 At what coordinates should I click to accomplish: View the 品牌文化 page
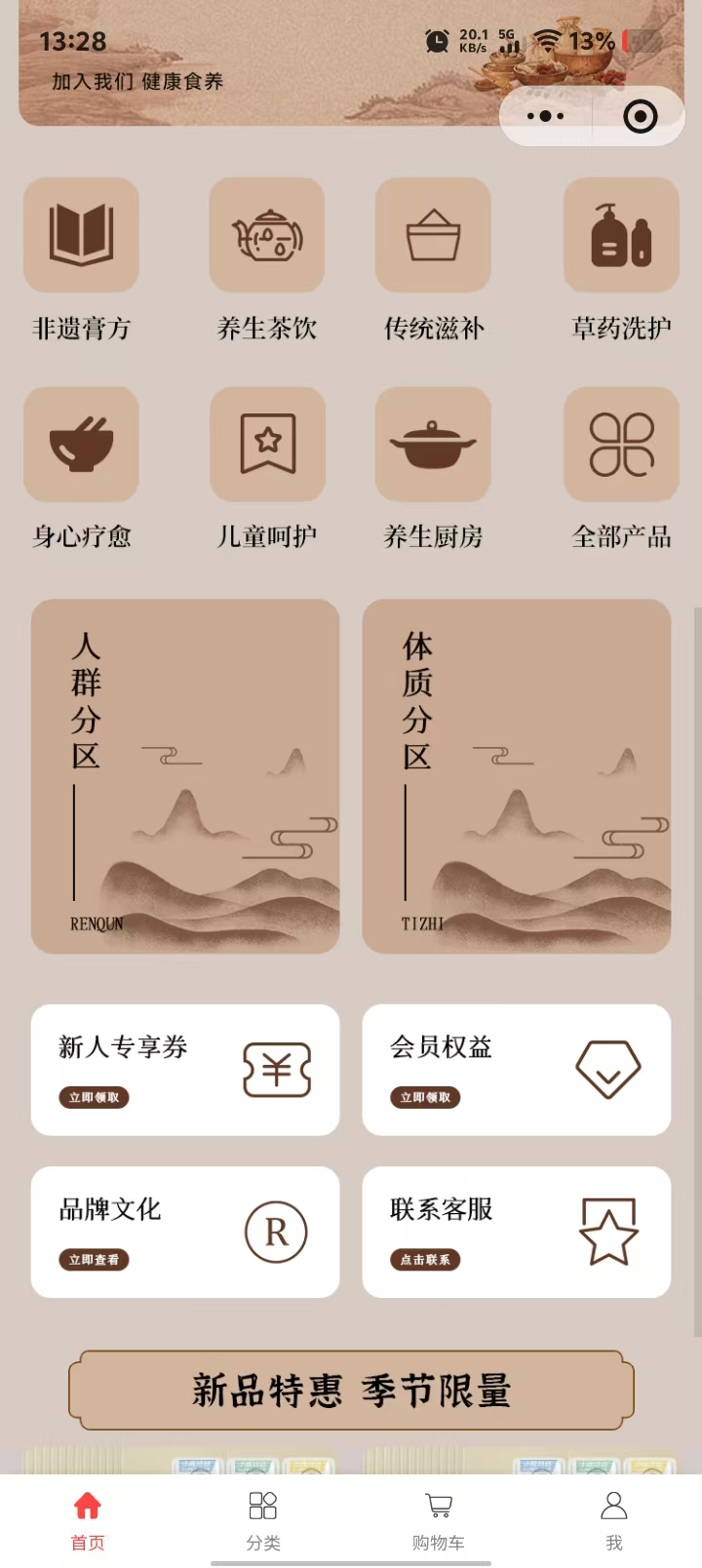point(185,1232)
